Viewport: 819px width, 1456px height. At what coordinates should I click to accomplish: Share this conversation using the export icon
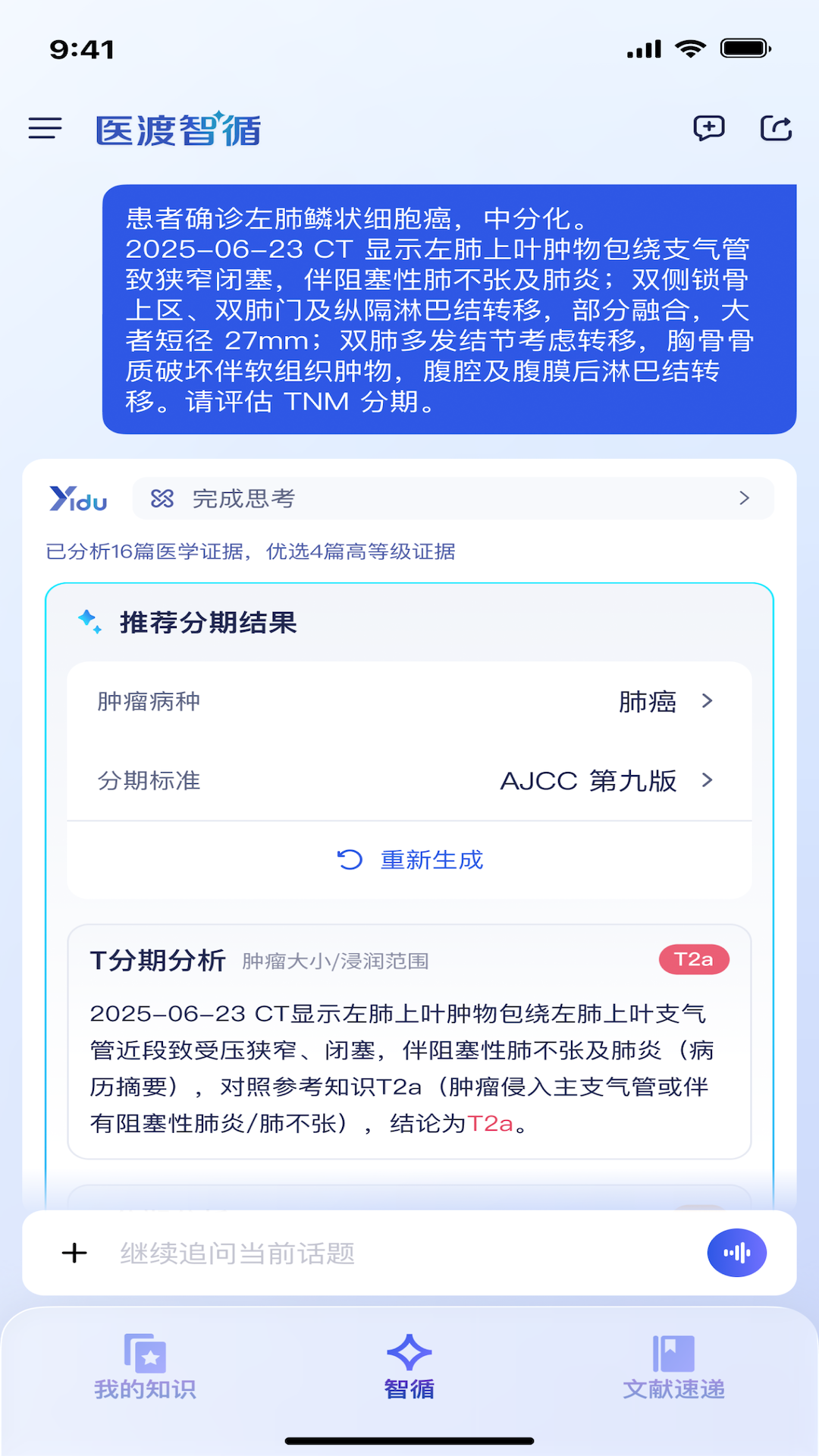point(775,127)
